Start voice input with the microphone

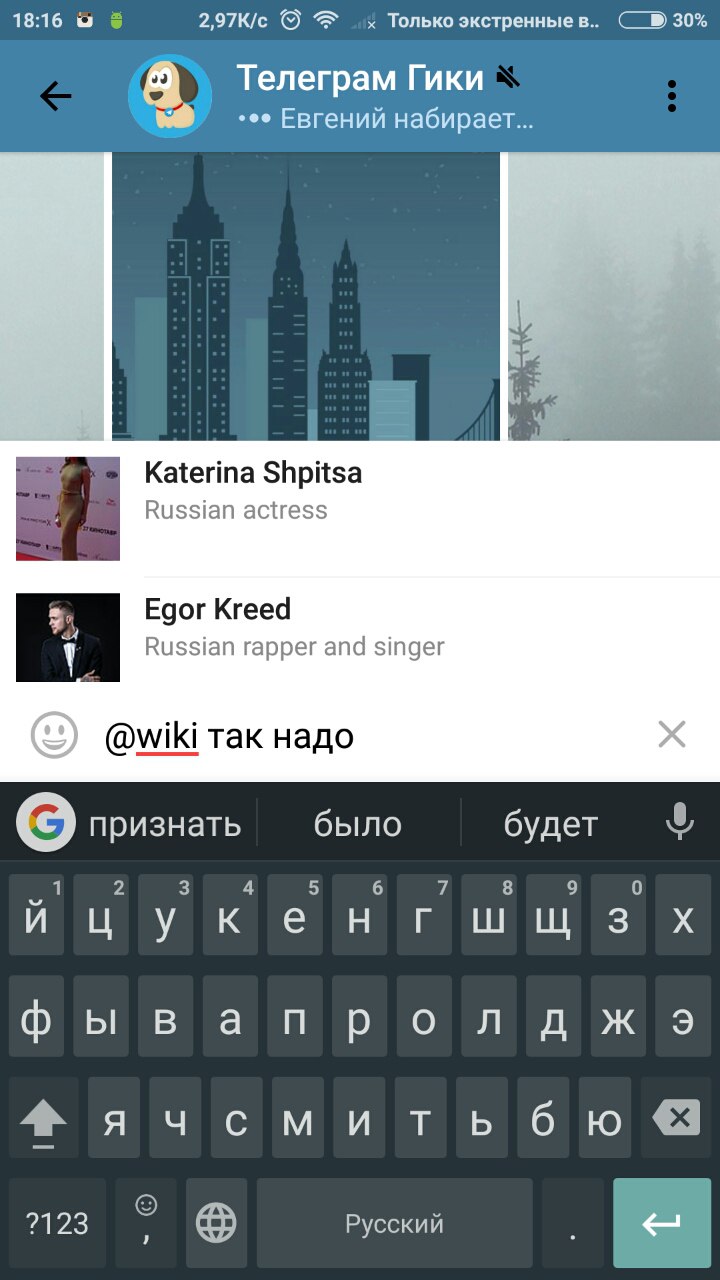click(680, 823)
